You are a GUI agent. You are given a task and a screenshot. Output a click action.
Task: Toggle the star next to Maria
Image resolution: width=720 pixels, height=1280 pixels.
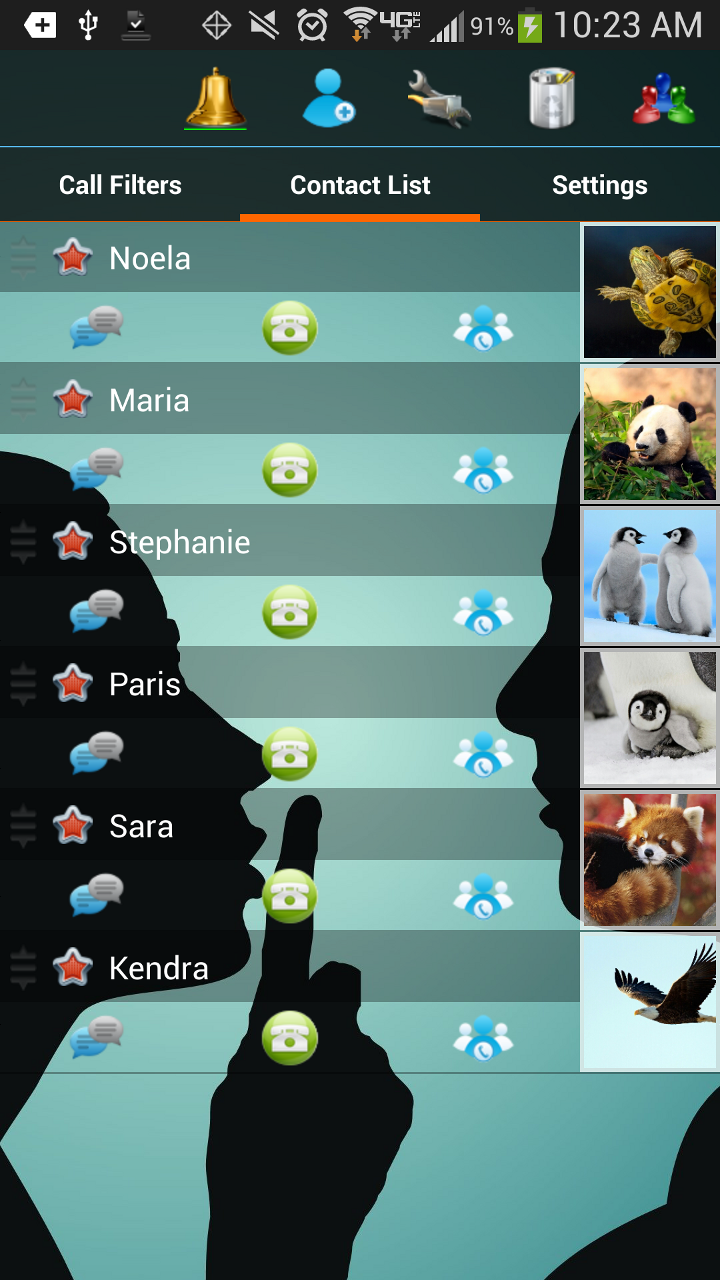(72, 400)
